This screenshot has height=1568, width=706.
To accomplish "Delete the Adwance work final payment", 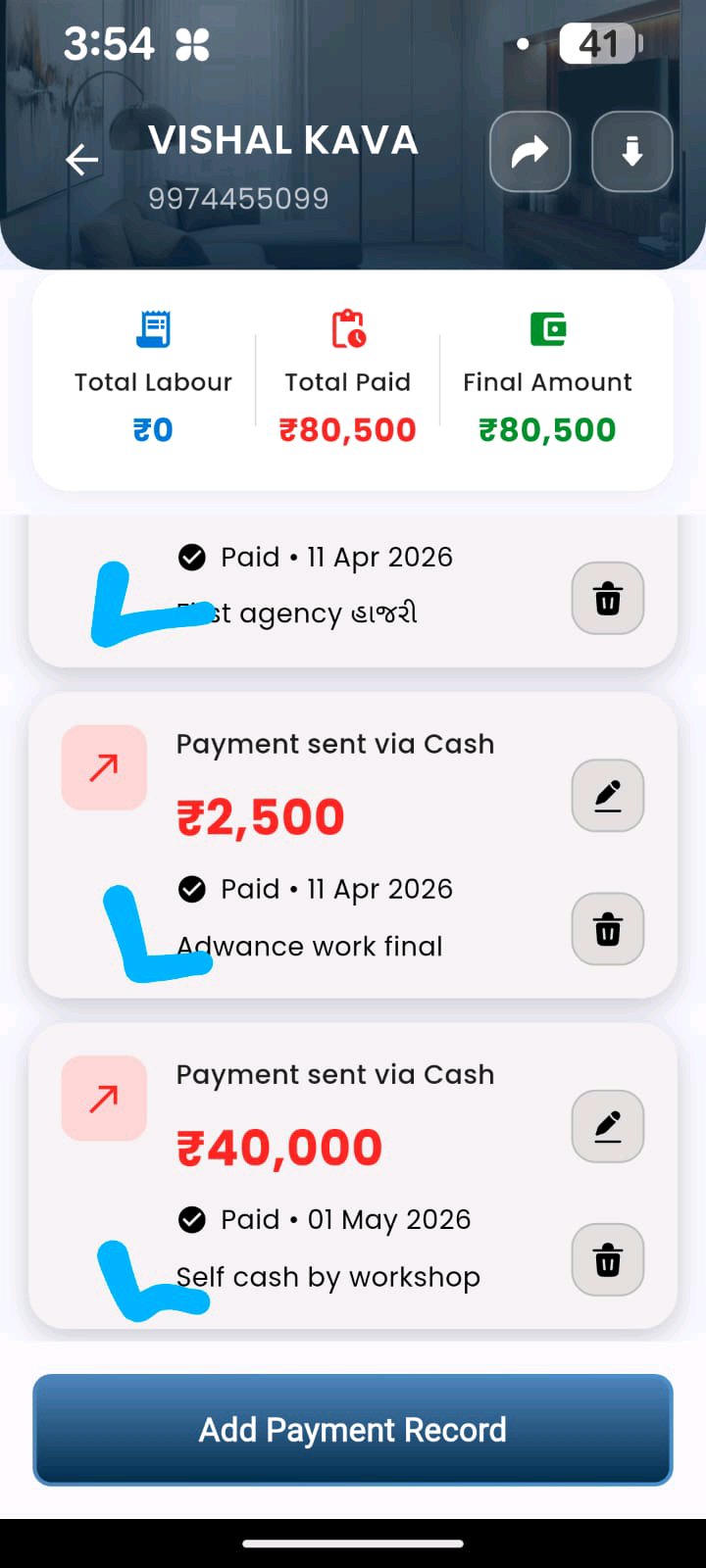I will click(x=608, y=929).
